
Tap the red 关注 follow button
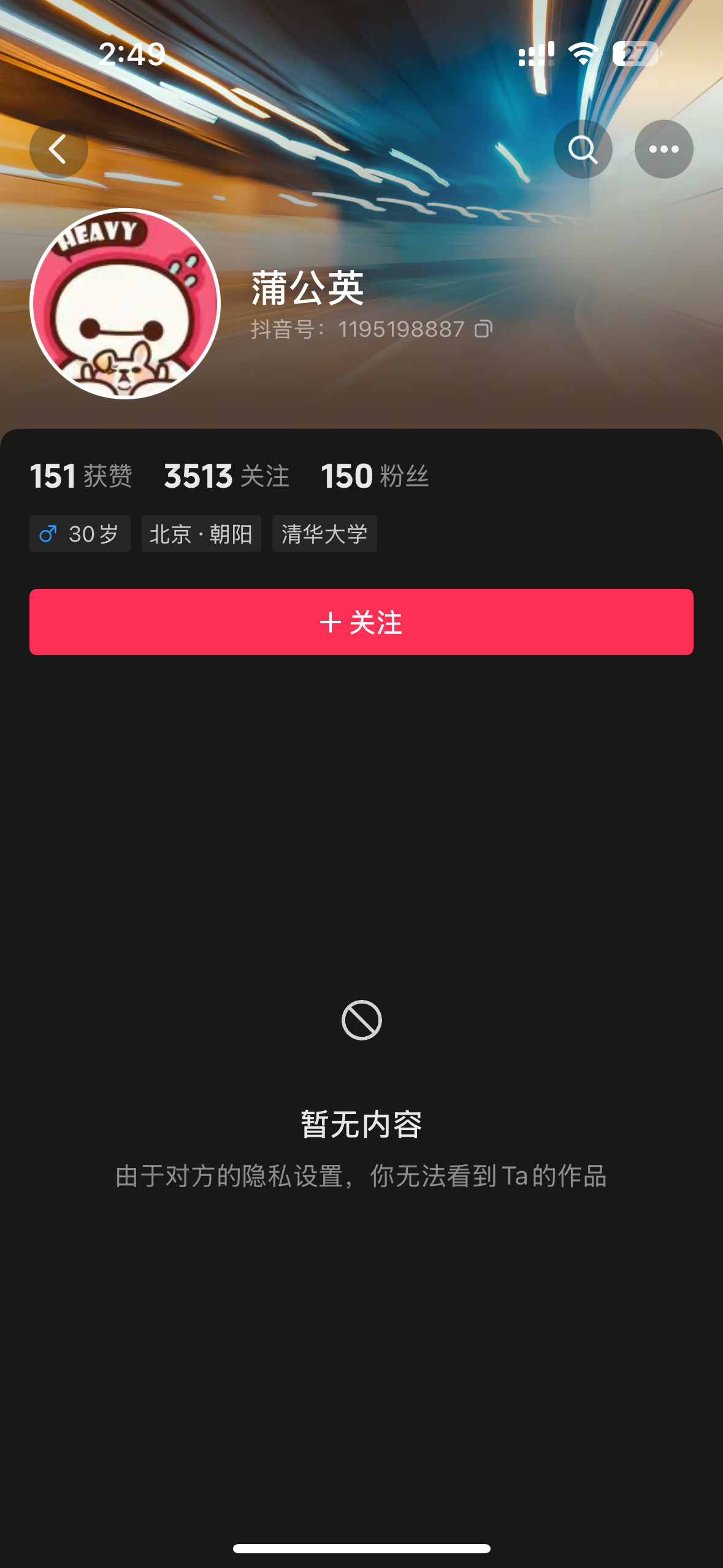coord(361,622)
